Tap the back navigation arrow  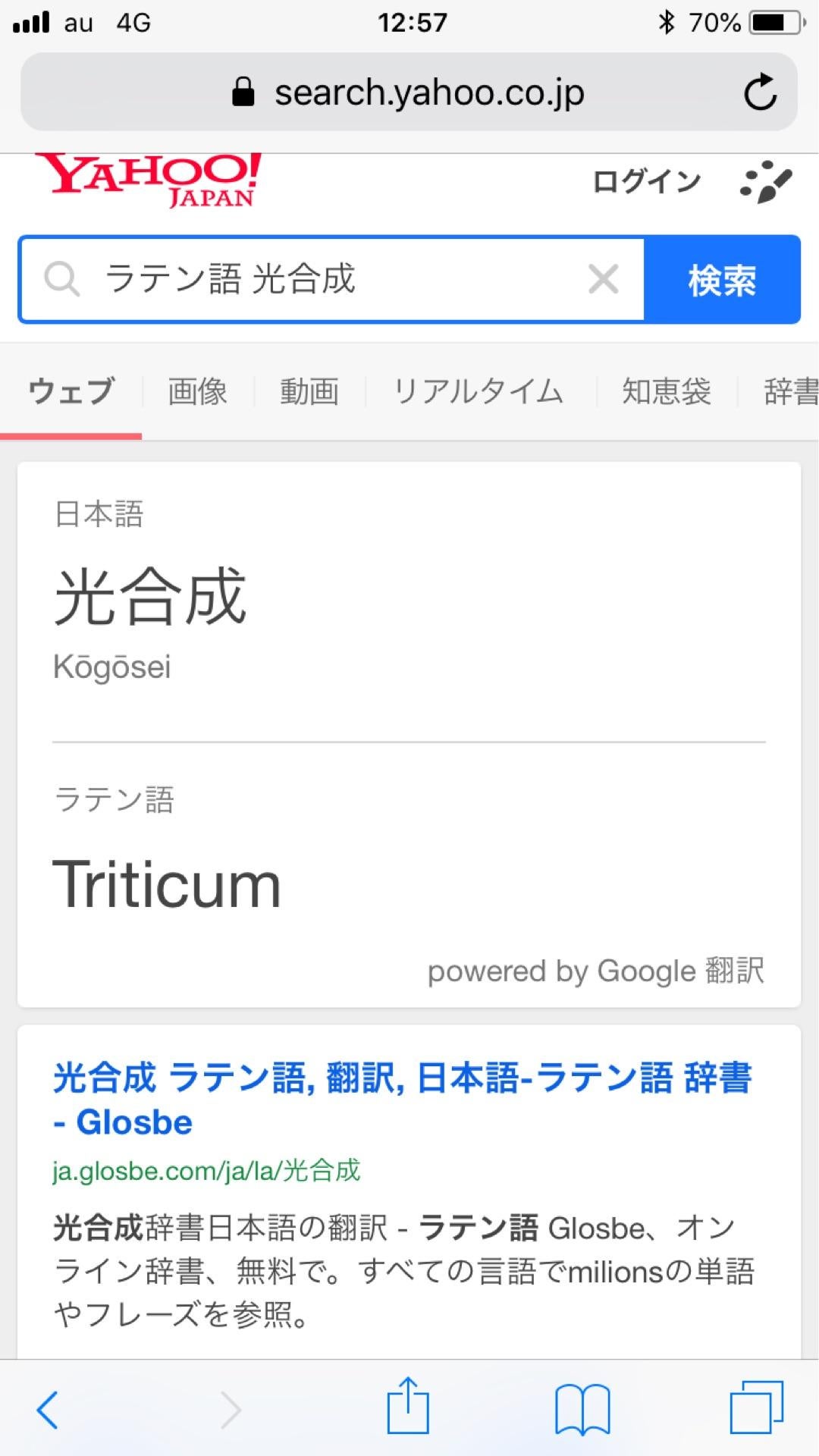[x=47, y=1417]
